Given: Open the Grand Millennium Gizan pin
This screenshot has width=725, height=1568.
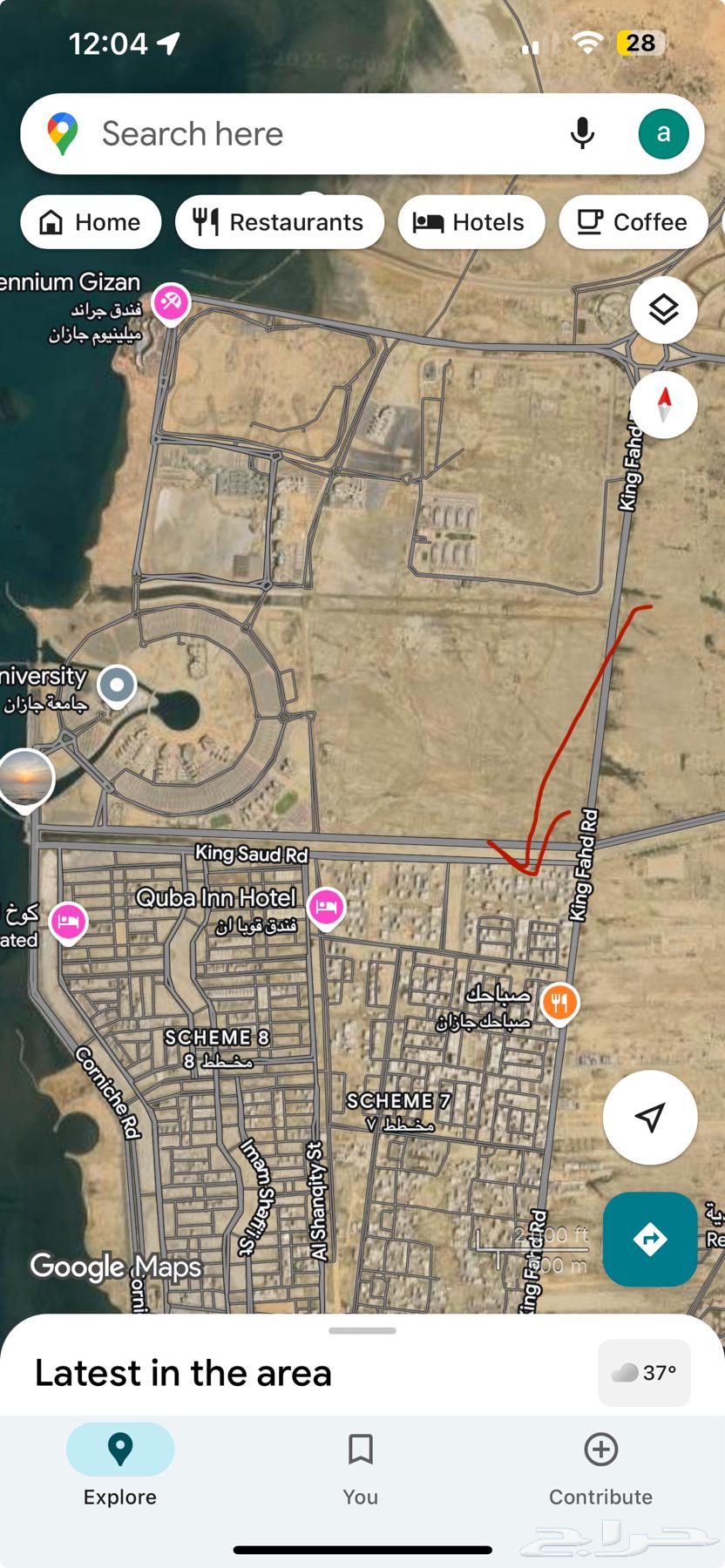Looking at the screenshot, I should (x=170, y=303).
